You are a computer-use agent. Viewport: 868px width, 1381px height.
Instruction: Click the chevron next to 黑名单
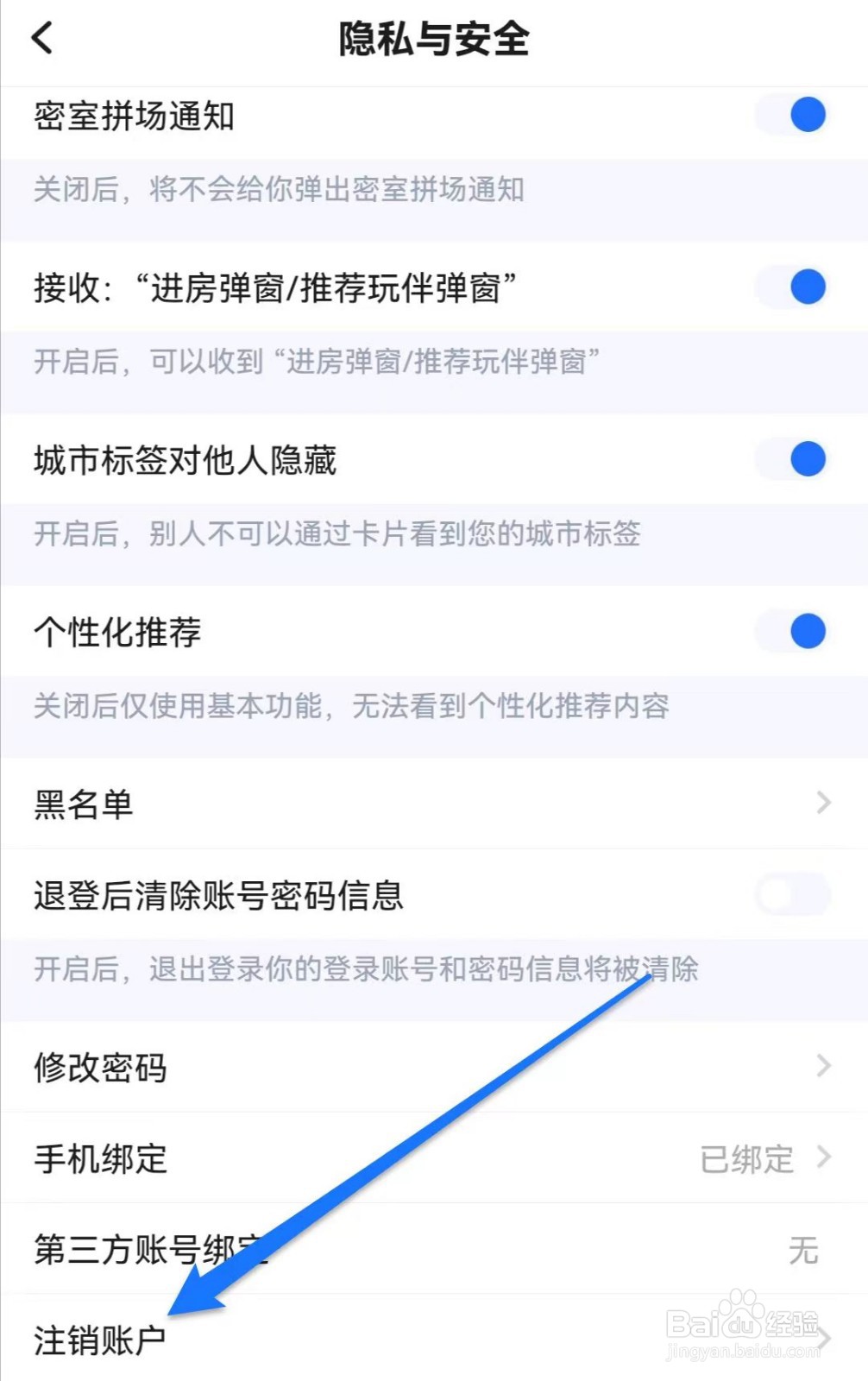821,804
